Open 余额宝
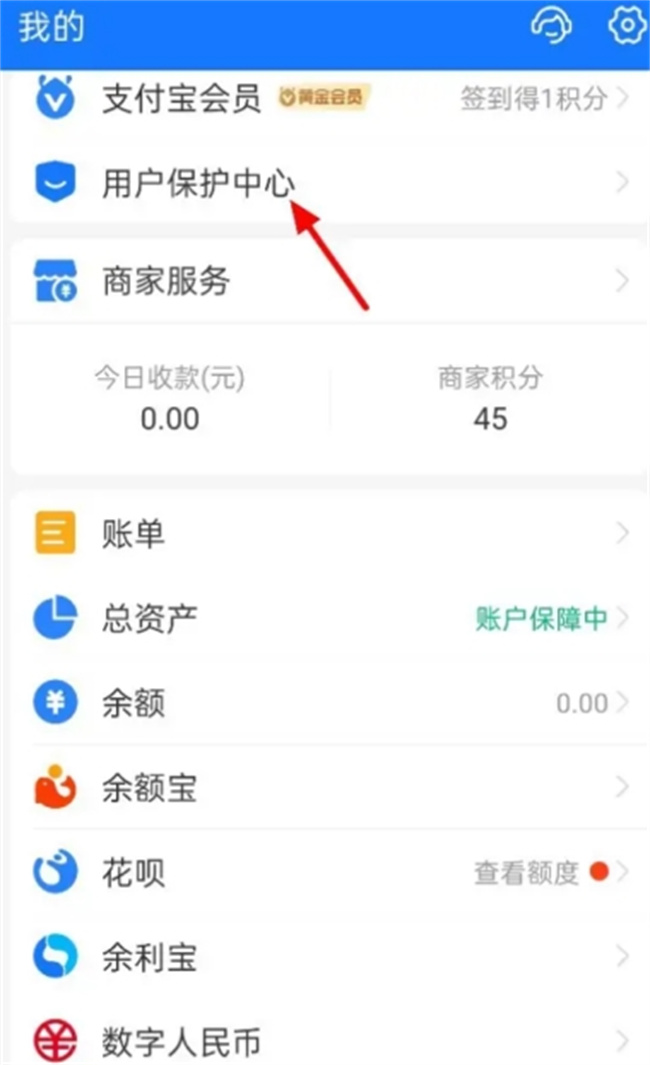Screen dimensions: 650x1065 coord(329,787)
